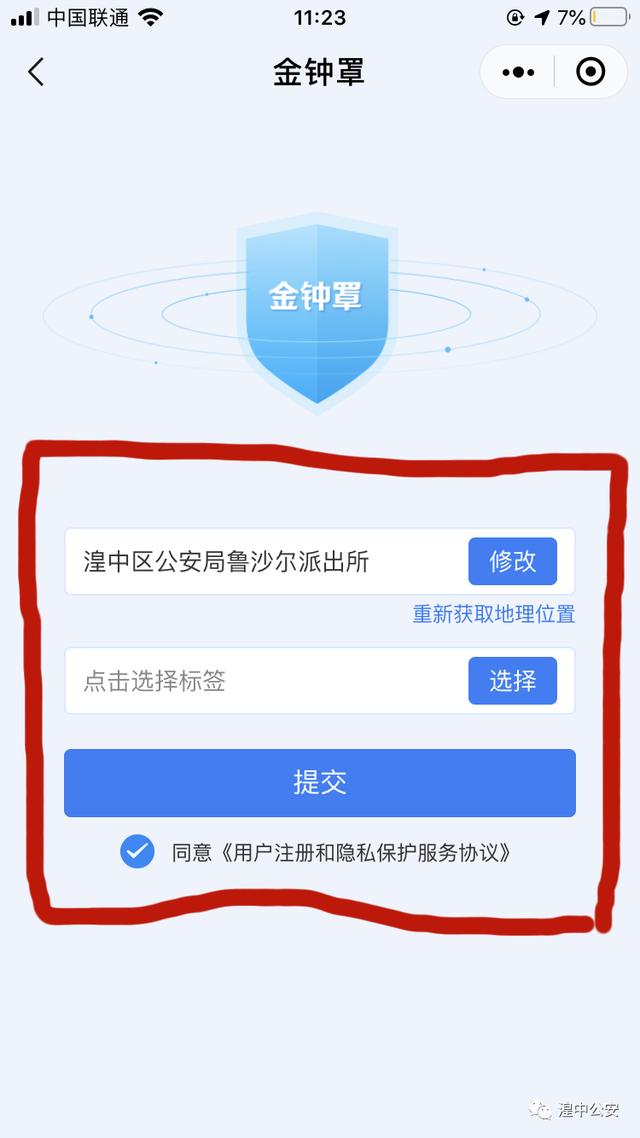The height and width of the screenshot is (1138, 640).
Task: Uncheck the agreement checkbox
Action: [x=137, y=851]
